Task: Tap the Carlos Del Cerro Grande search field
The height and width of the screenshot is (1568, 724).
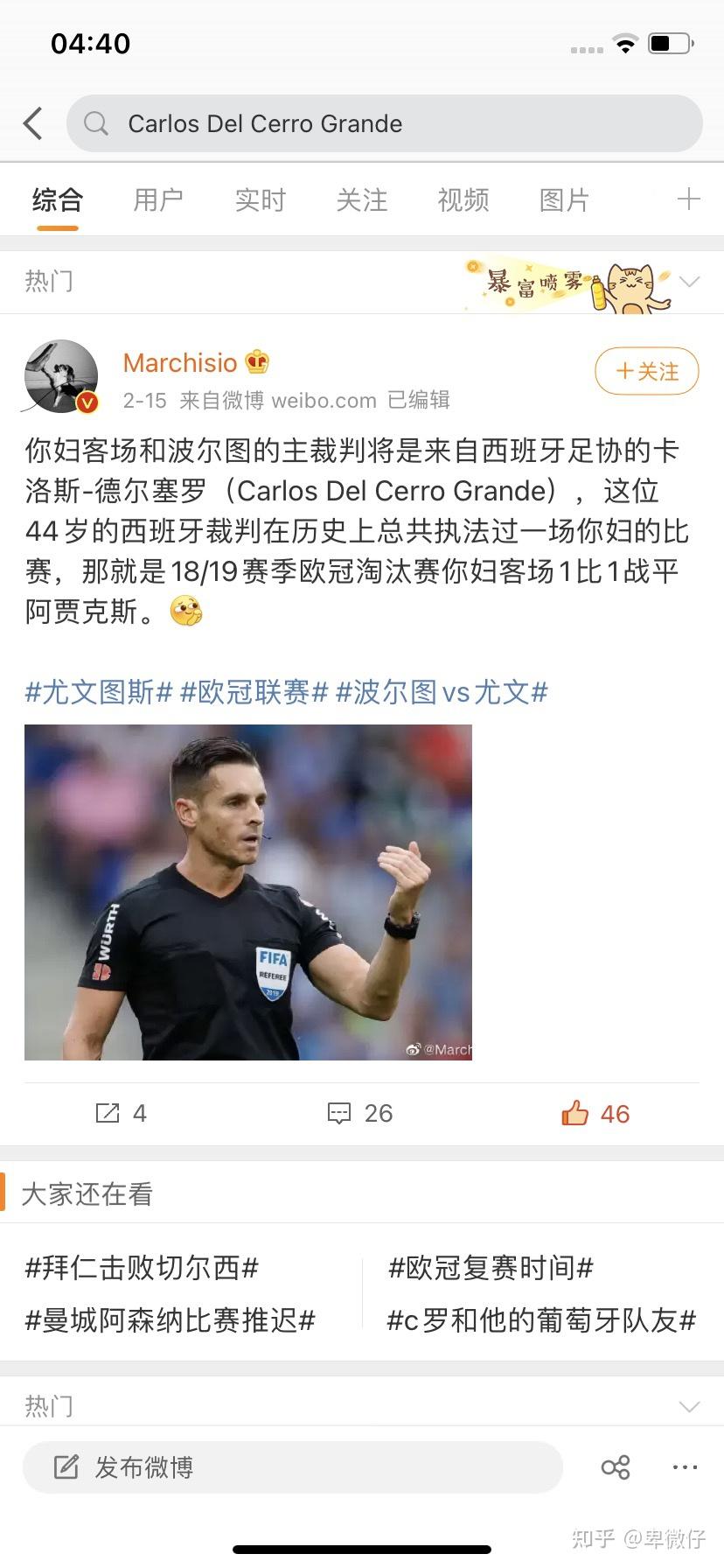Action: tap(385, 123)
